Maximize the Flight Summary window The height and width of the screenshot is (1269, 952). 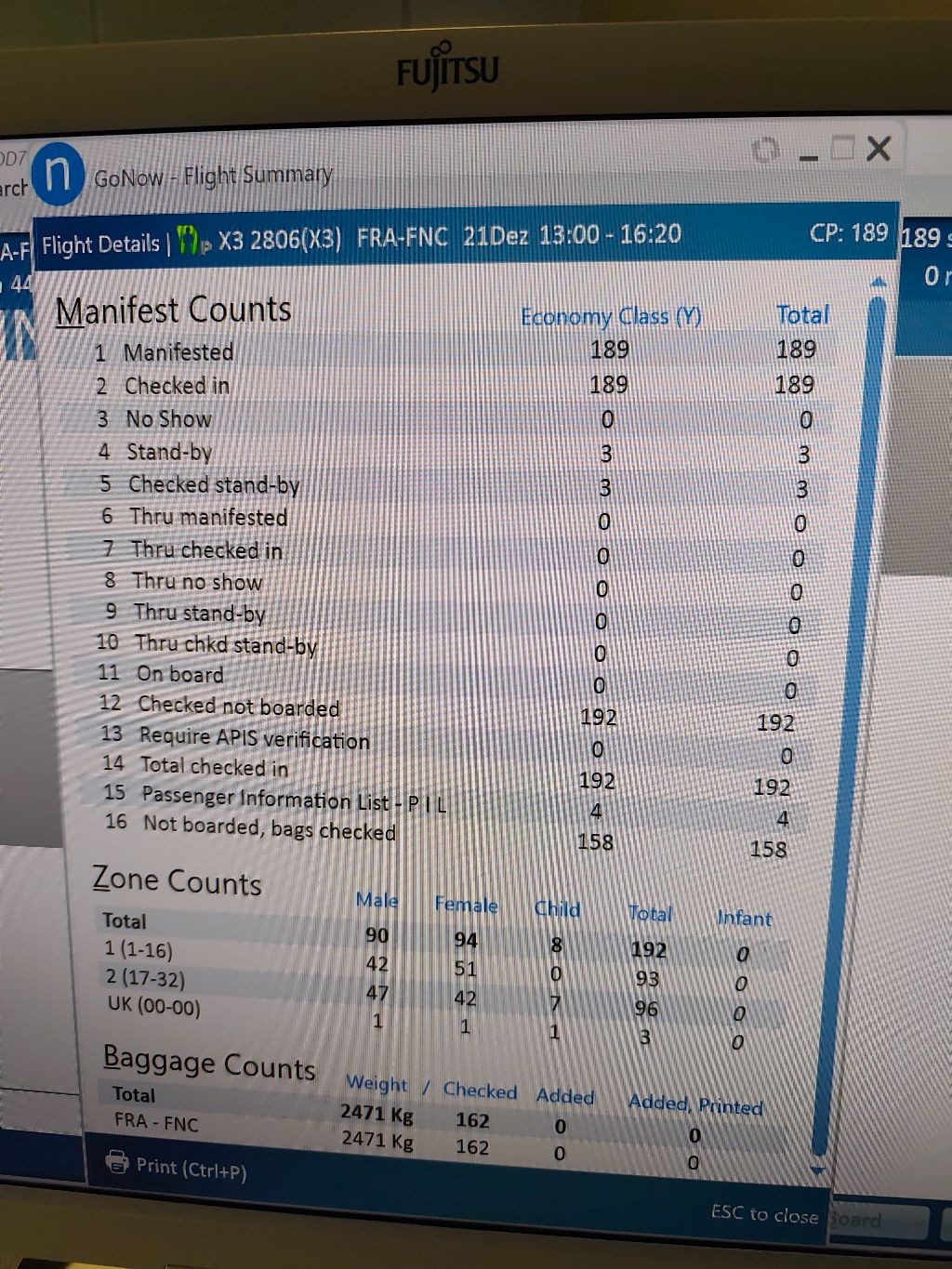pos(842,149)
